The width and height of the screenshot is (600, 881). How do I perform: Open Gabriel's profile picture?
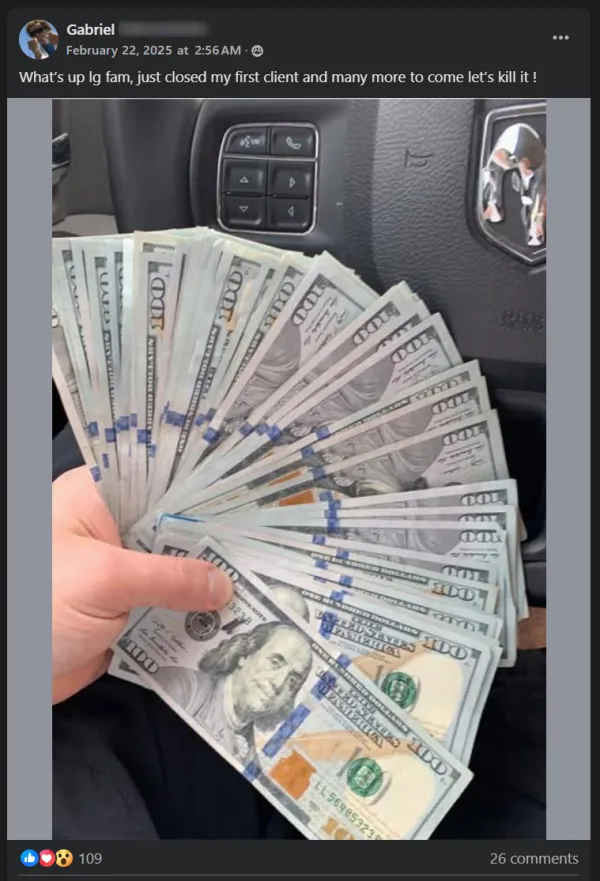tap(38, 39)
